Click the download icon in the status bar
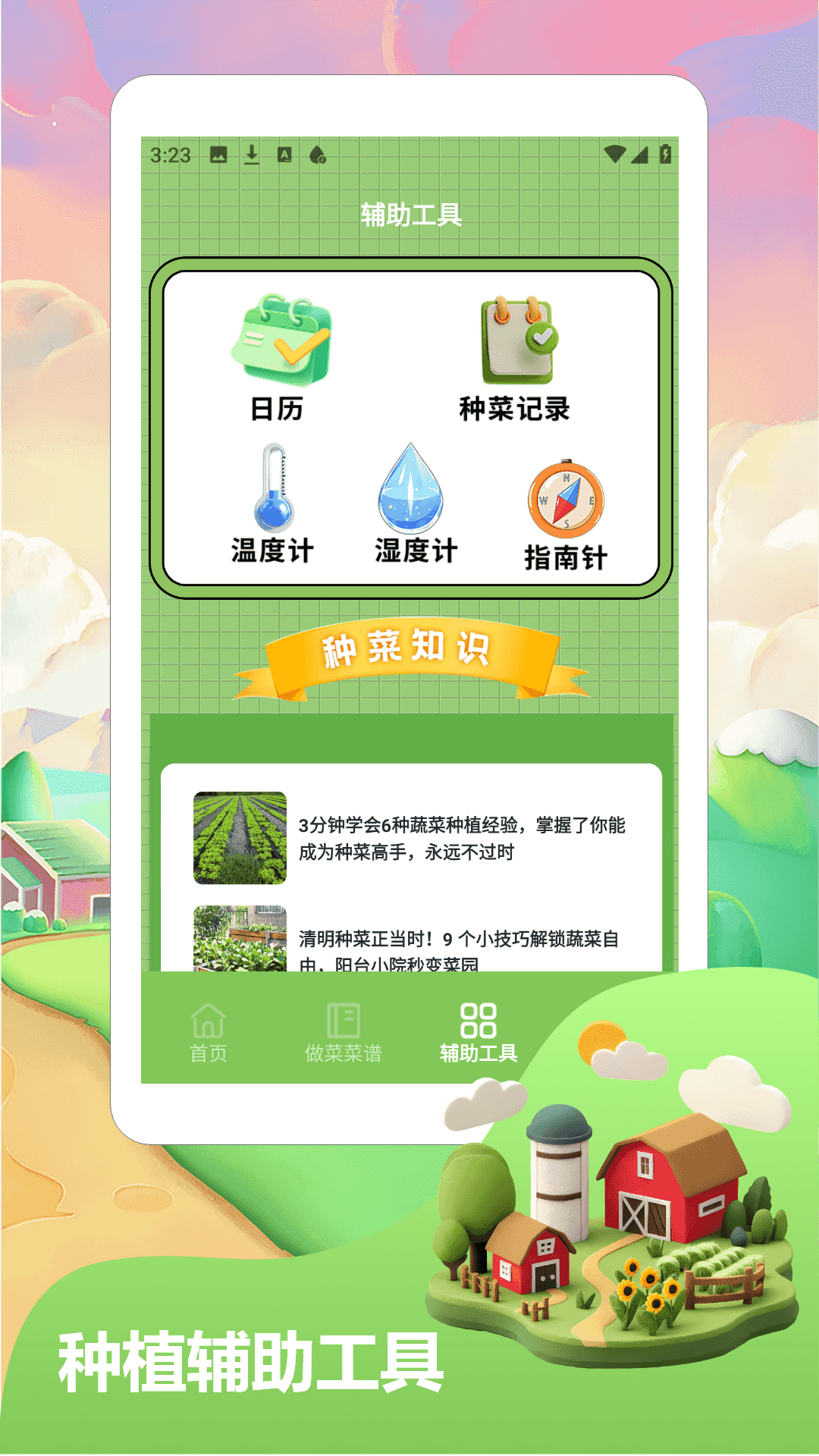This screenshot has width=819, height=1456. 251,154
